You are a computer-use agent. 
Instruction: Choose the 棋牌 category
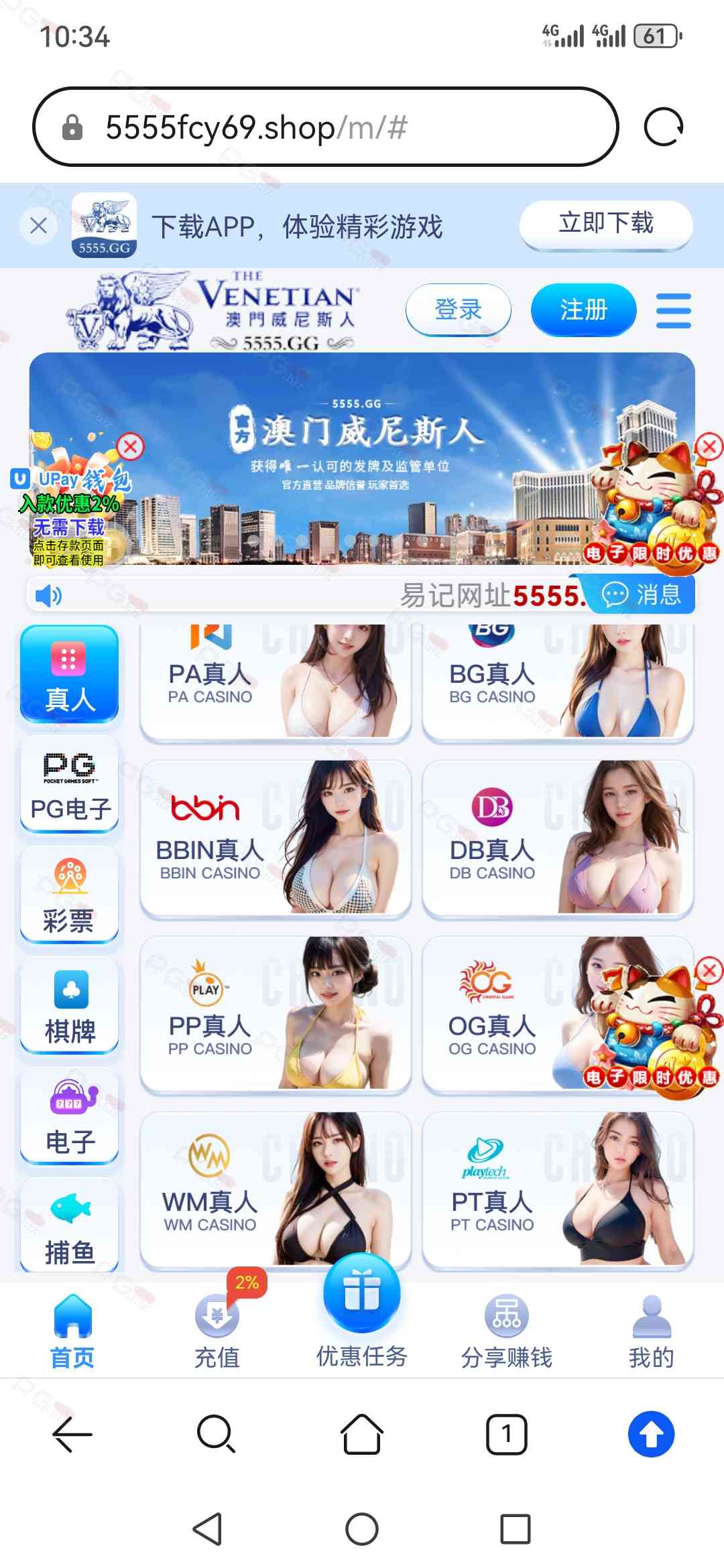tap(70, 1005)
